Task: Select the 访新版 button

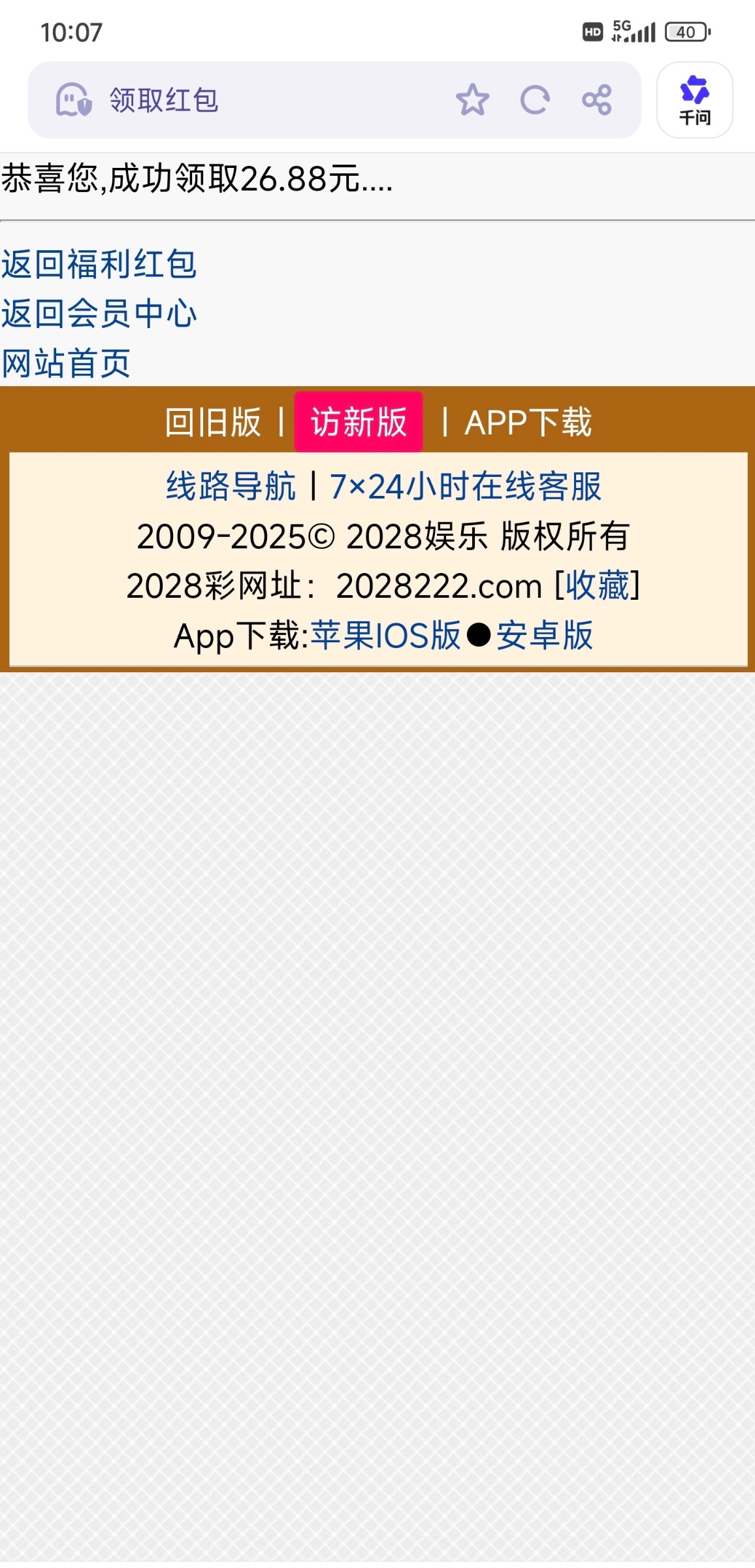Action: coord(359,422)
